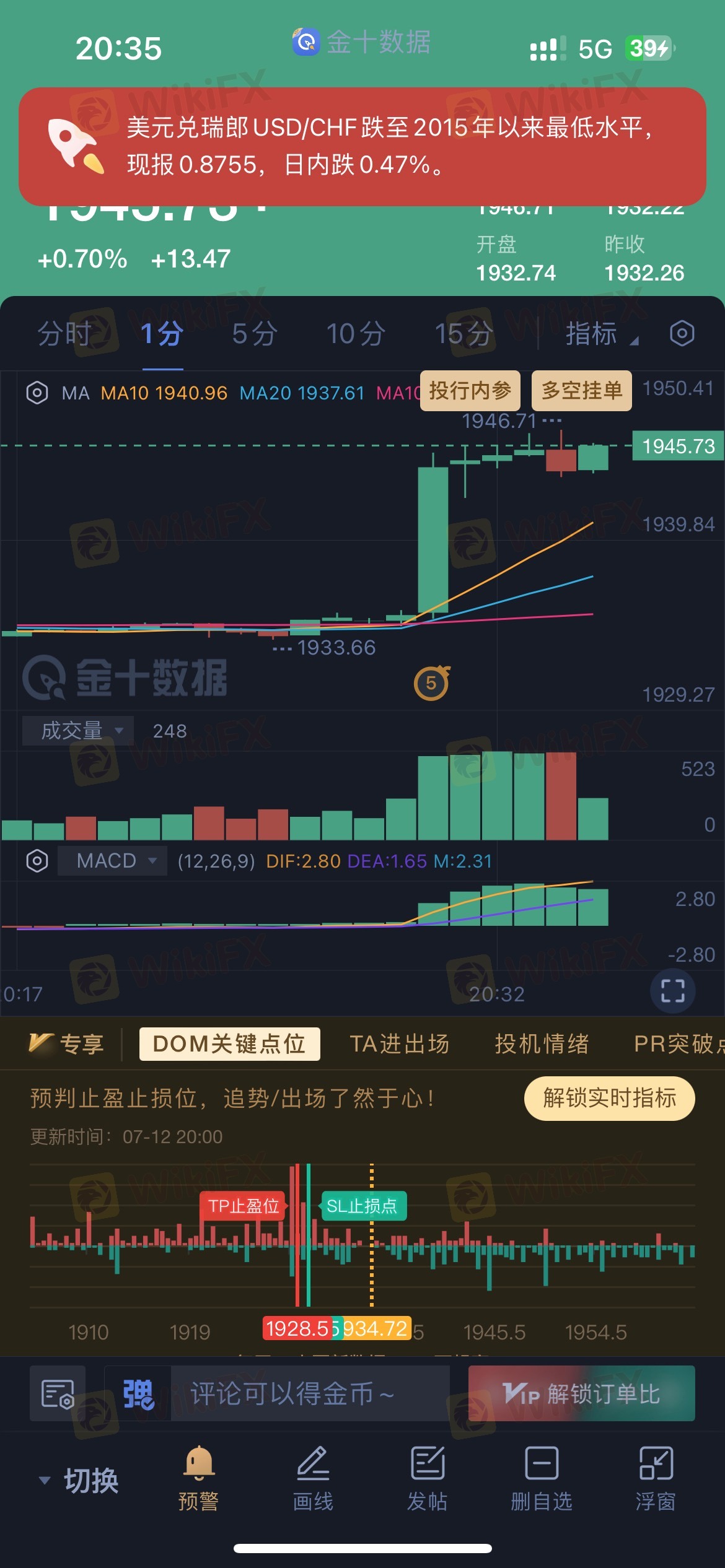
Task: Select the 15分 timeframe
Action: pyautogui.click(x=464, y=334)
